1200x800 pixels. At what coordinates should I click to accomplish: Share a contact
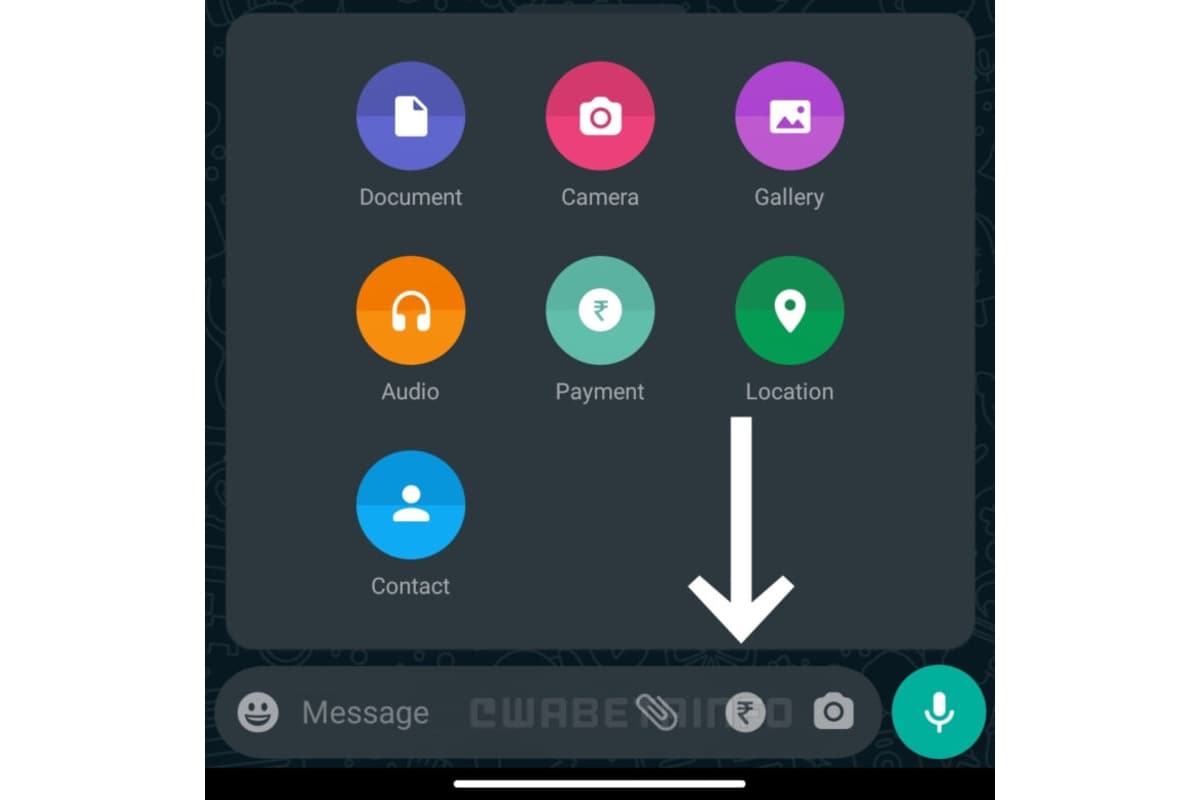410,504
